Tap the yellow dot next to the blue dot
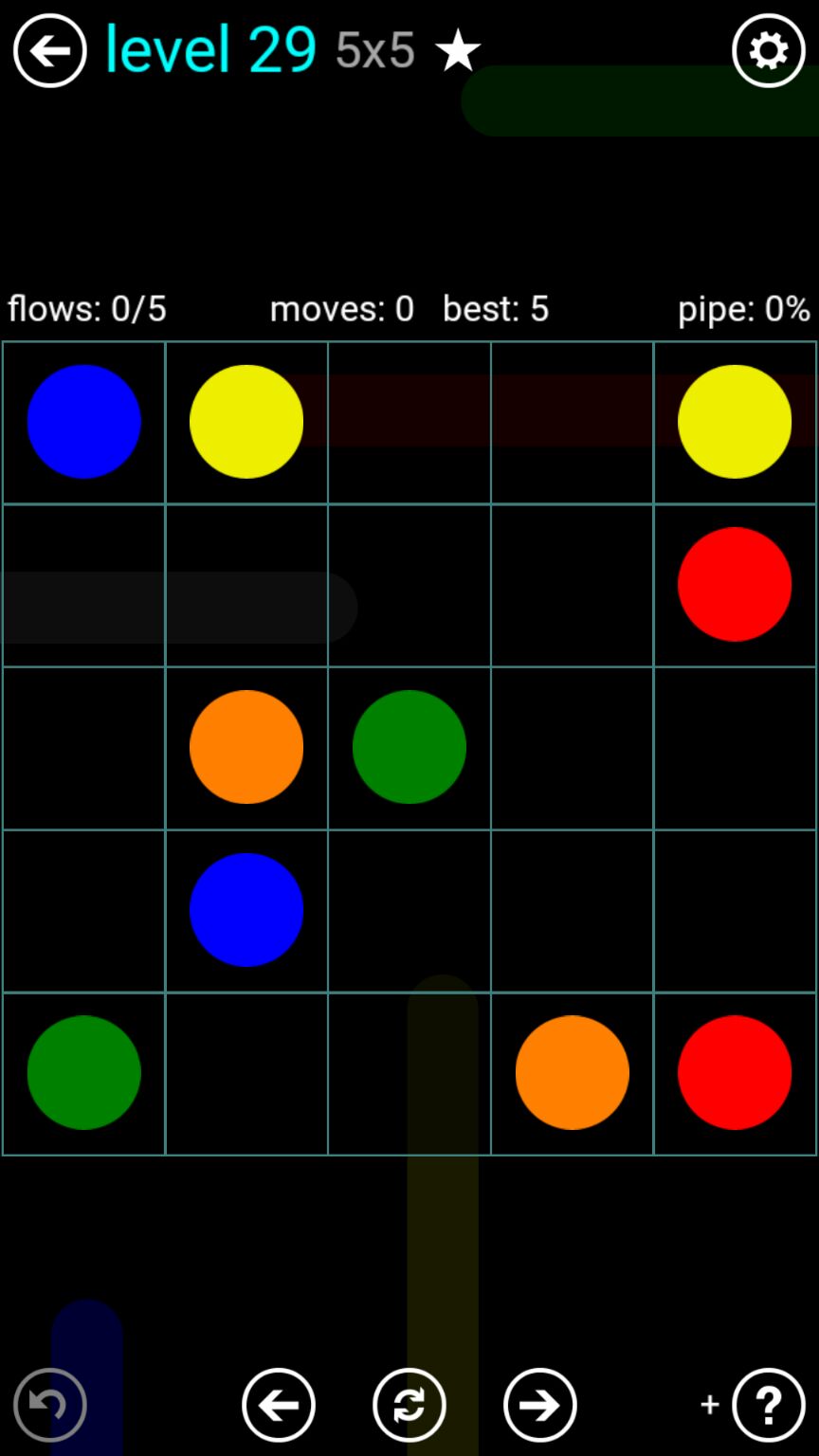The image size is (819, 1456). (x=246, y=422)
